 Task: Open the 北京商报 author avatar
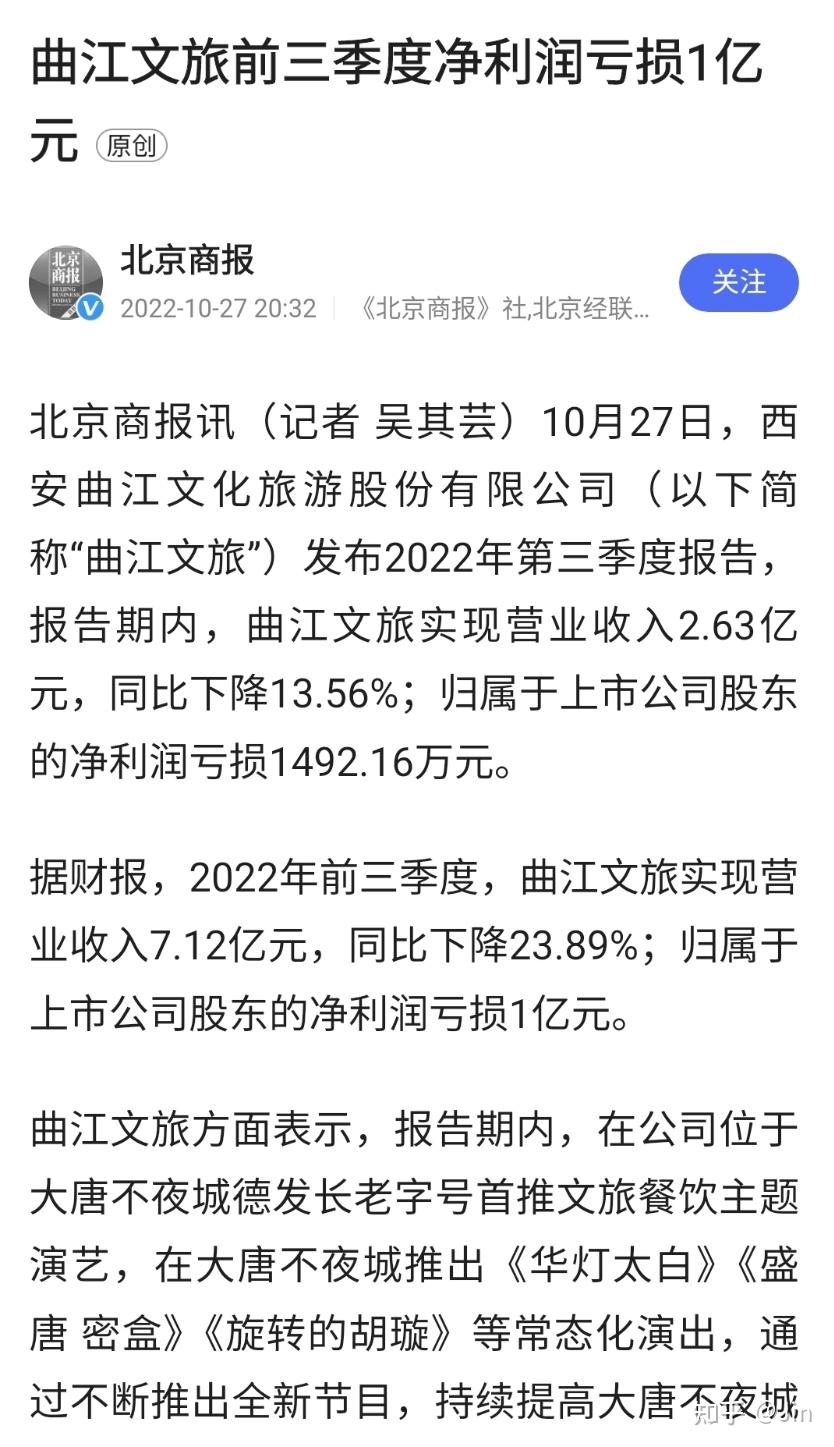pos(66,283)
